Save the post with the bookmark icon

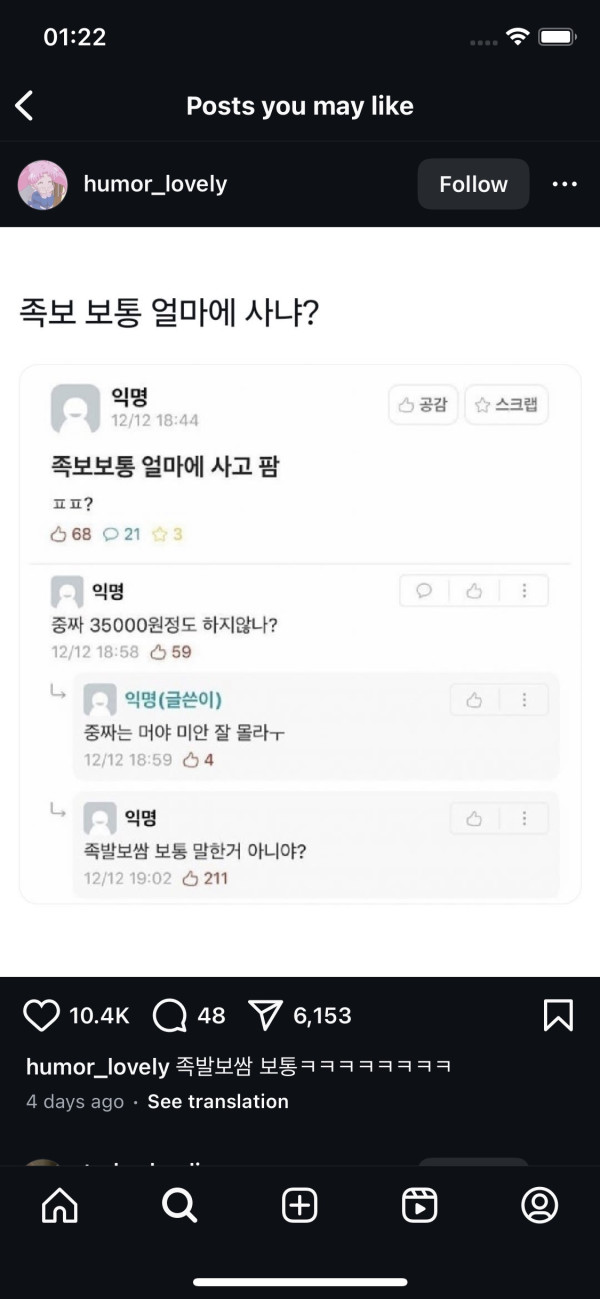558,1015
